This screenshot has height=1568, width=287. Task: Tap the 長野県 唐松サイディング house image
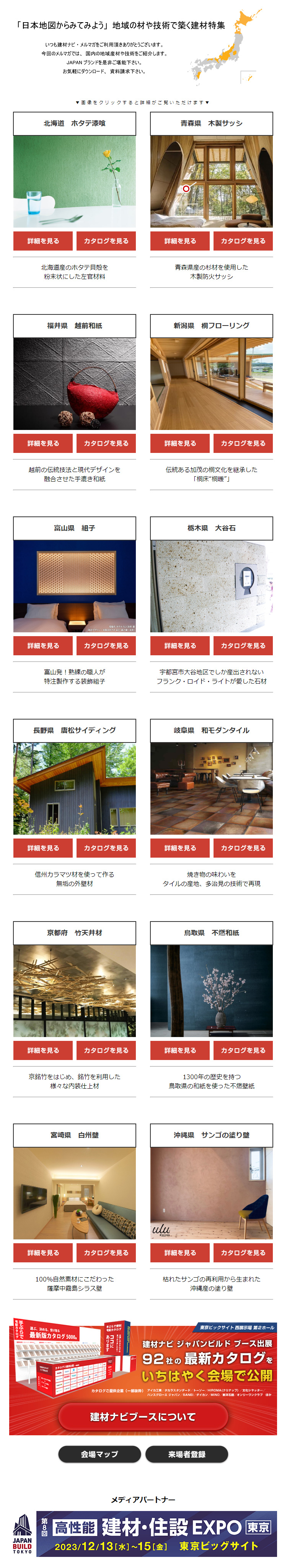[x=74, y=788]
